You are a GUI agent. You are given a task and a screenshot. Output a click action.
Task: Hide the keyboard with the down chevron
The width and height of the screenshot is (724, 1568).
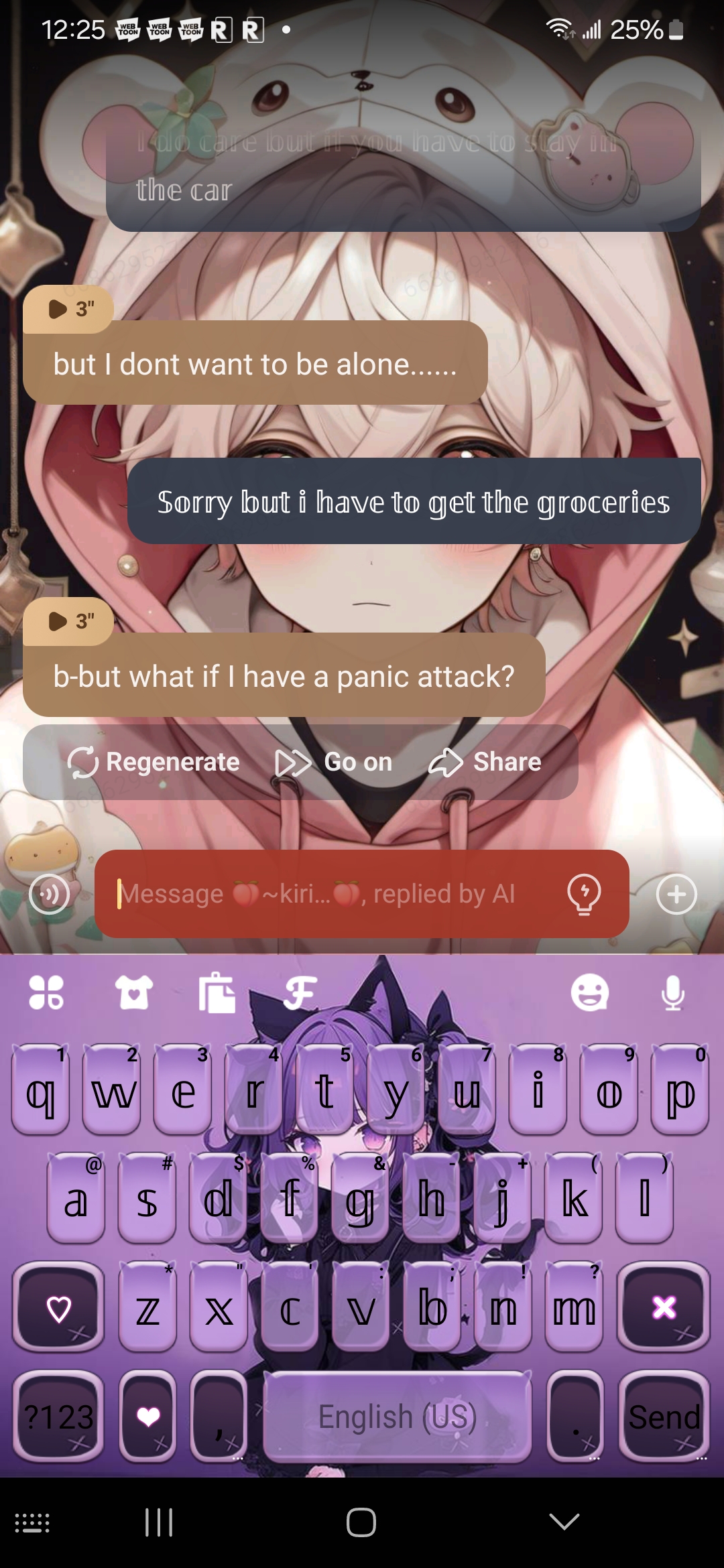[x=564, y=1522]
